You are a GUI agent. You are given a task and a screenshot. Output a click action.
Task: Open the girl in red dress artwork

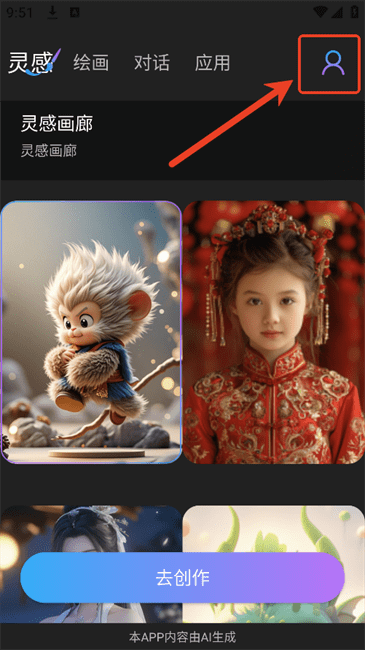(274, 332)
